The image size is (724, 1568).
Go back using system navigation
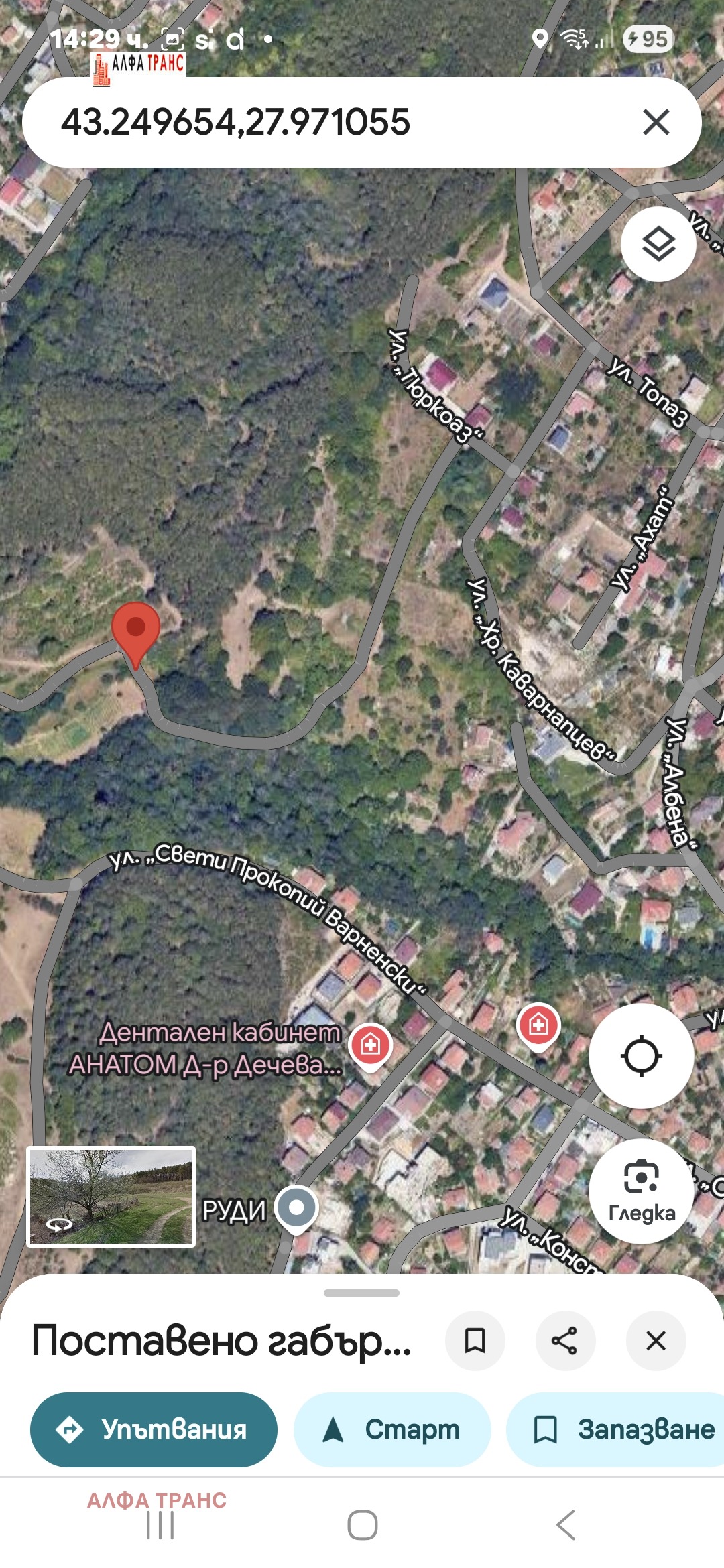(x=565, y=1525)
